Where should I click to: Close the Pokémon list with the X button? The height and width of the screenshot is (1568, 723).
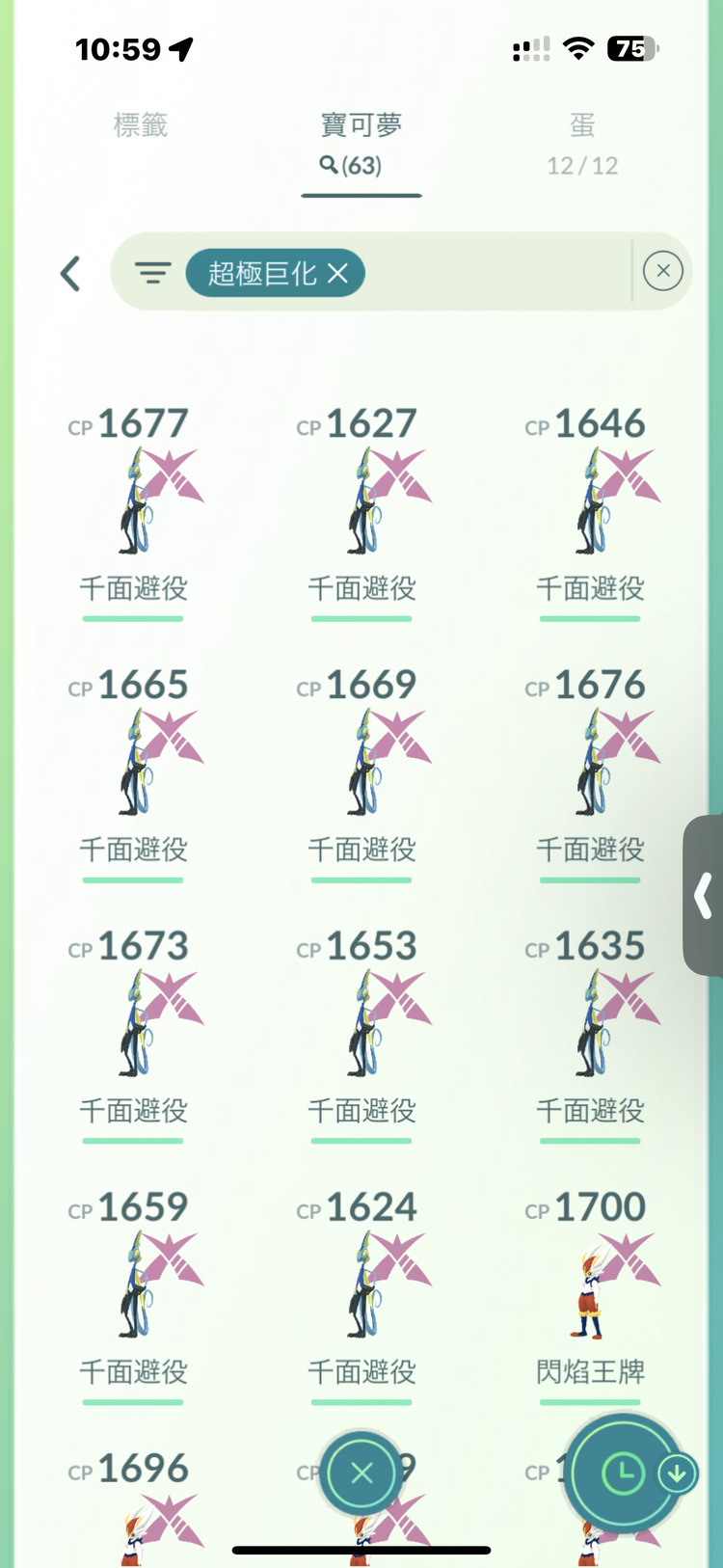(x=361, y=1473)
